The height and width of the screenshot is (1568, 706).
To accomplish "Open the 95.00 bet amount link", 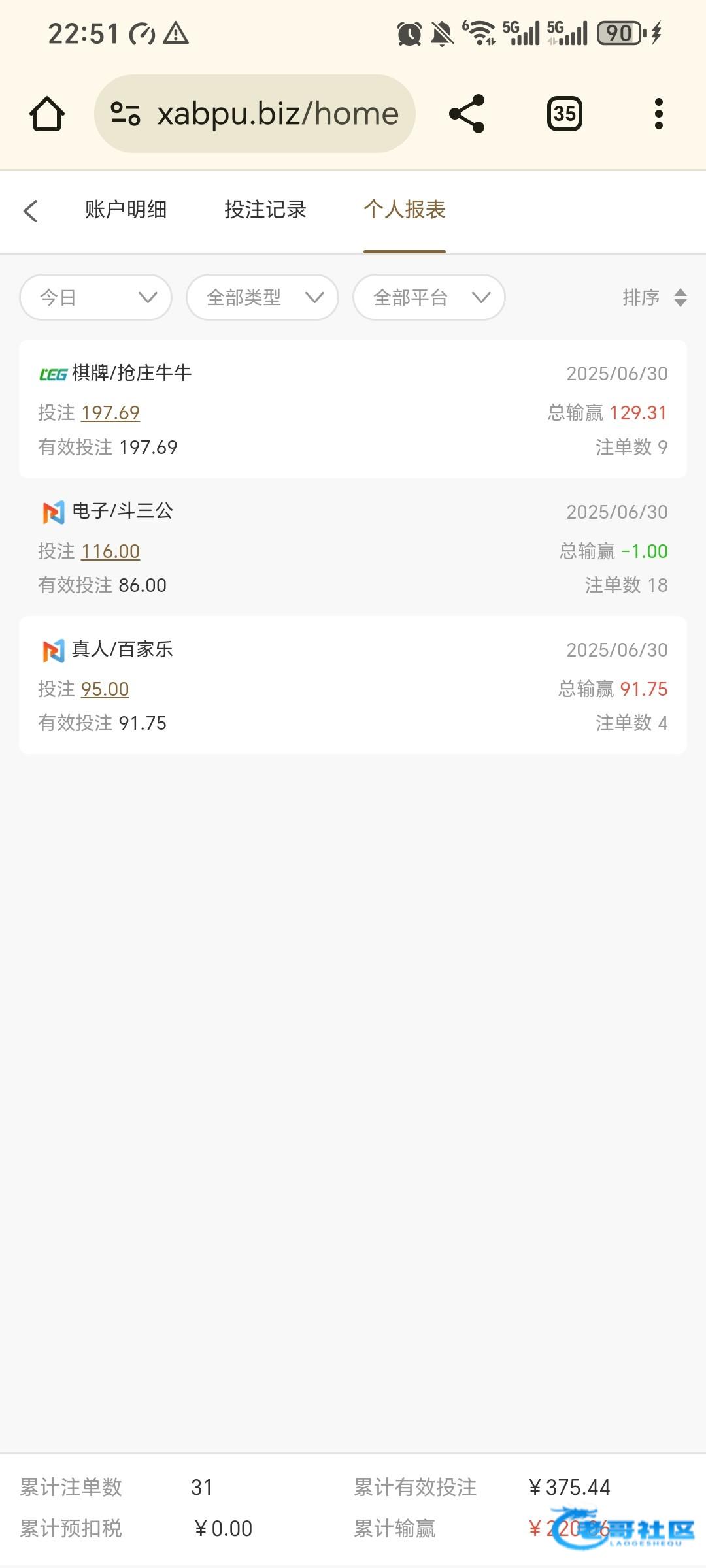I will coord(105,689).
